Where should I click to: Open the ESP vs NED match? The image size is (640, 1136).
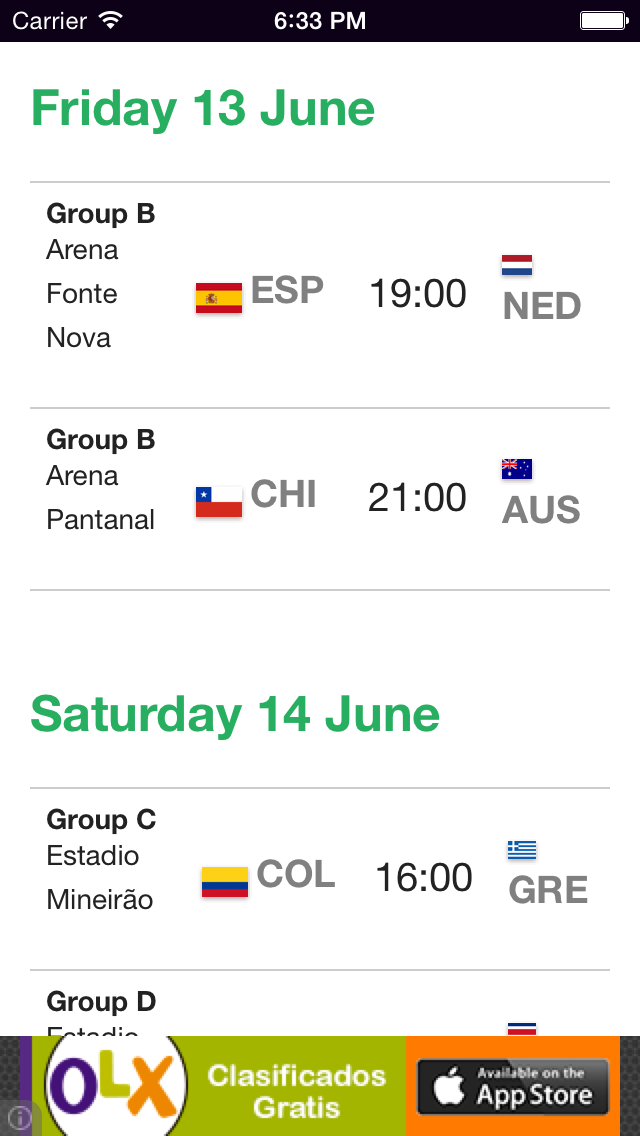(x=320, y=295)
